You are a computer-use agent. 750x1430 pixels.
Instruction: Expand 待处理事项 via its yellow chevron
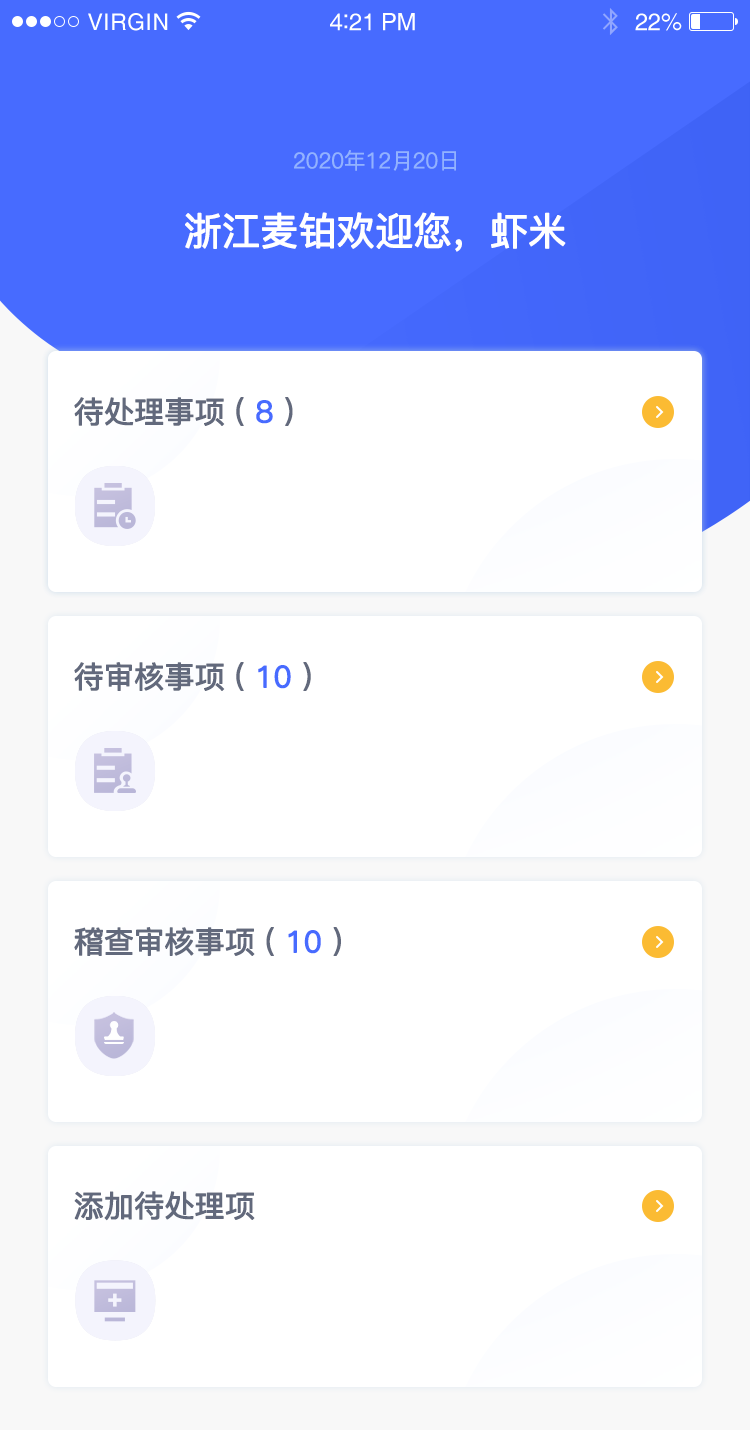(657, 412)
